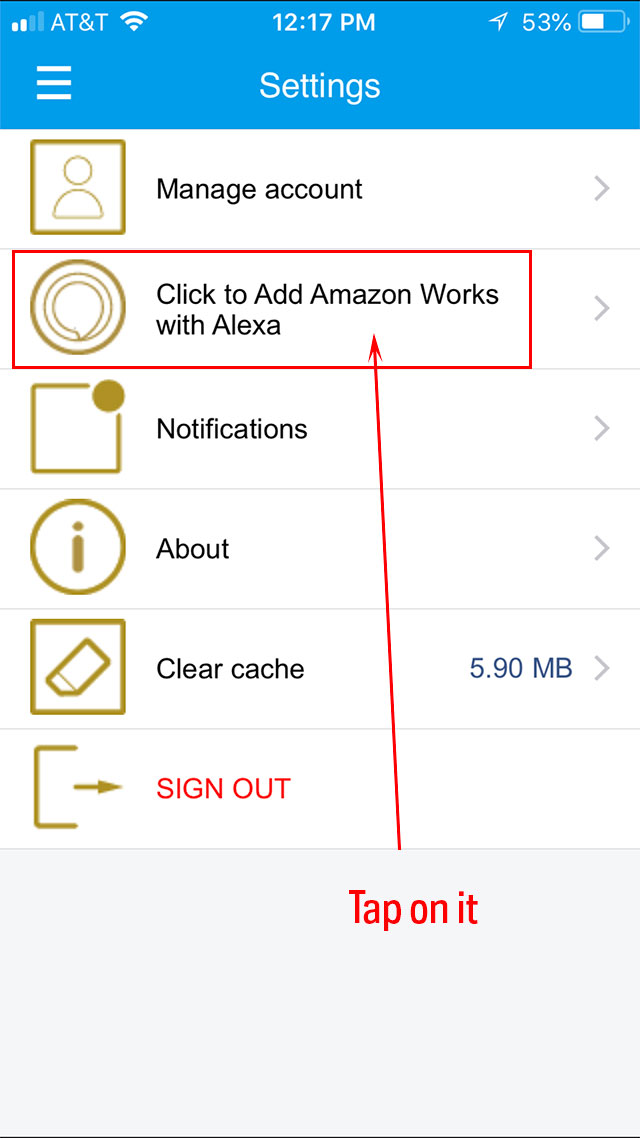
Task: Clear the 5.90 MB cache
Action: click(320, 669)
